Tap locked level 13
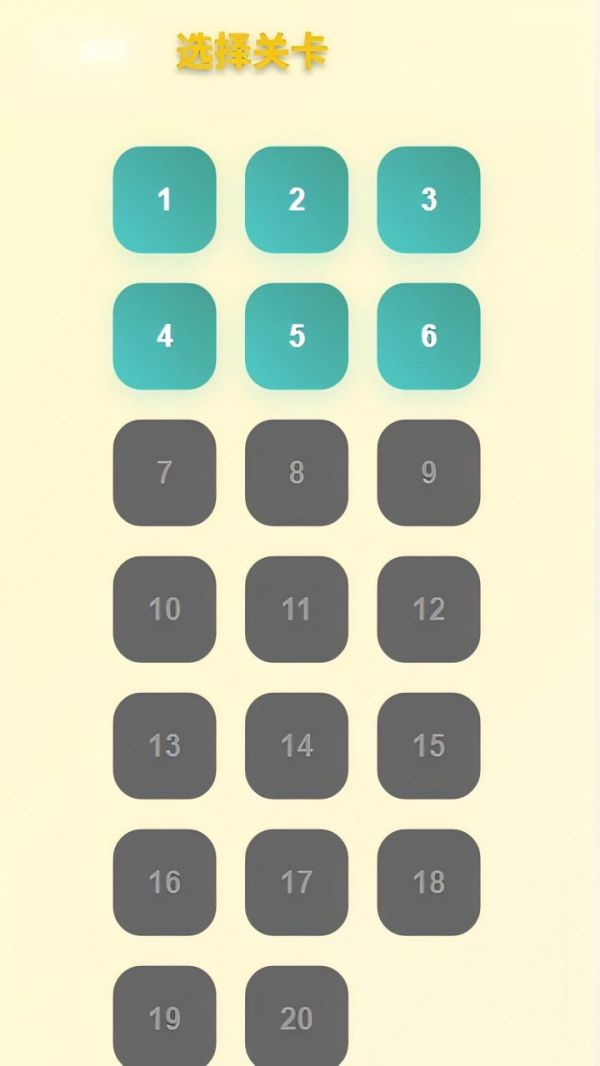Viewport: 600px width, 1066px height. point(164,745)
